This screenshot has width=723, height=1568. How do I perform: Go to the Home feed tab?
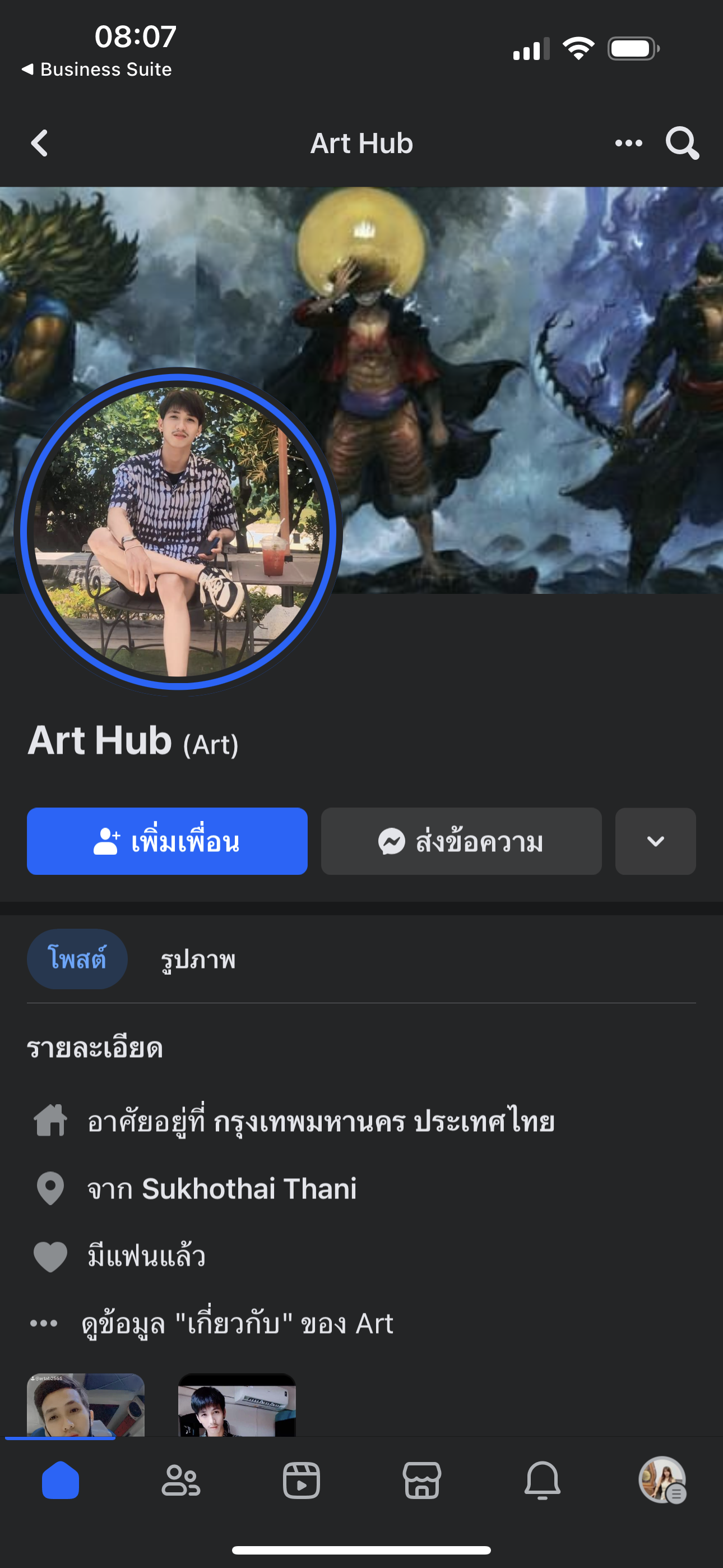(61, 1481)
